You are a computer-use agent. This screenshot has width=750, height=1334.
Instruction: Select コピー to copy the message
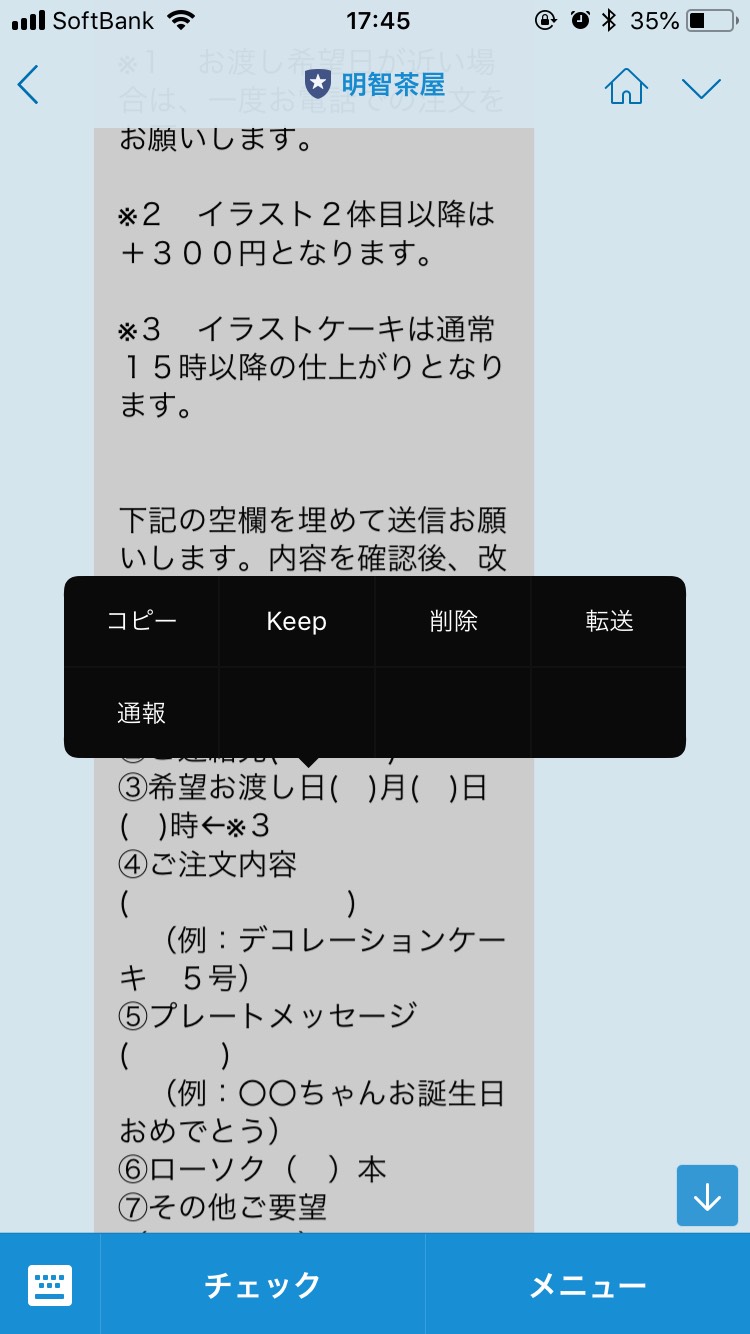click(142, 621)
